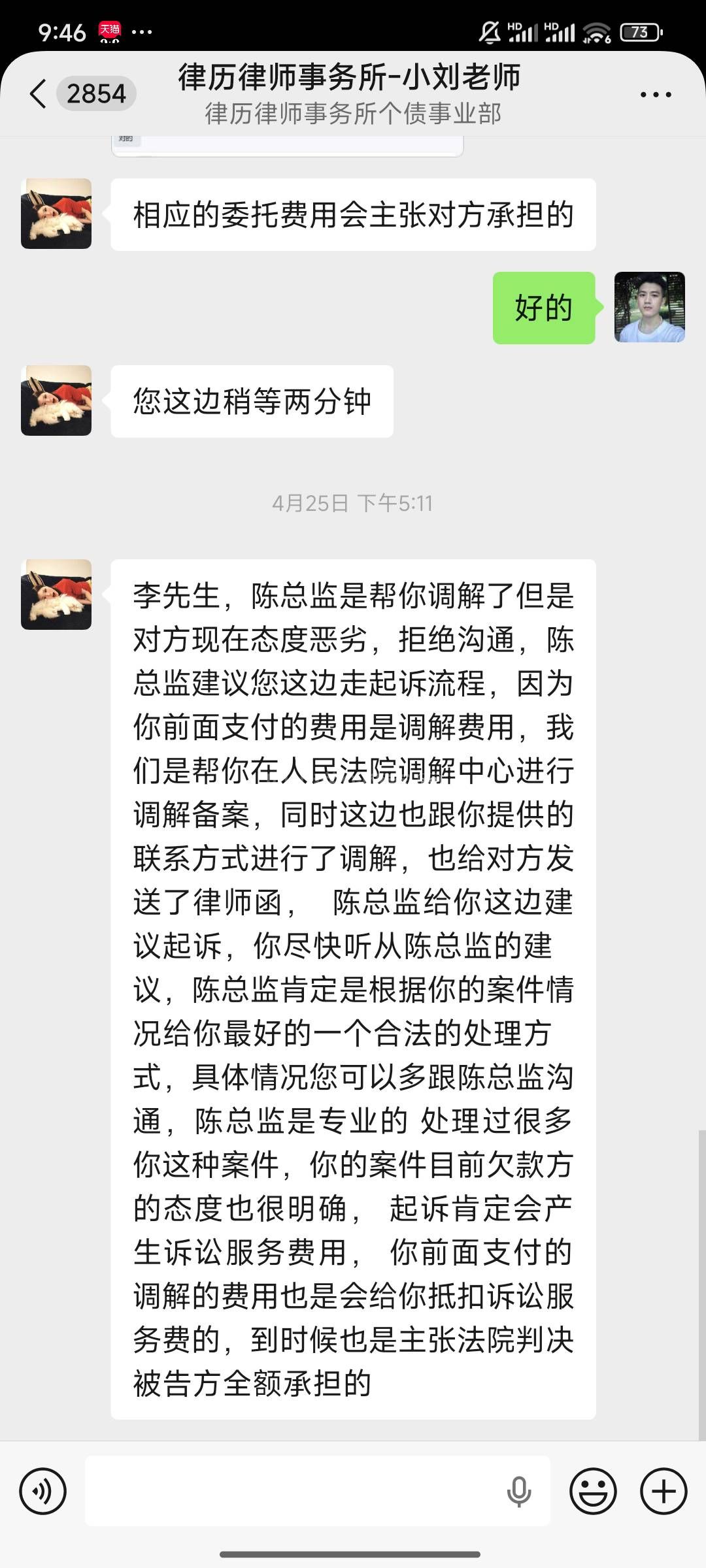This screenshot has height=1568, width=706.
Task: Tap the microphone icon in the input box
Action: point(519,1492)
